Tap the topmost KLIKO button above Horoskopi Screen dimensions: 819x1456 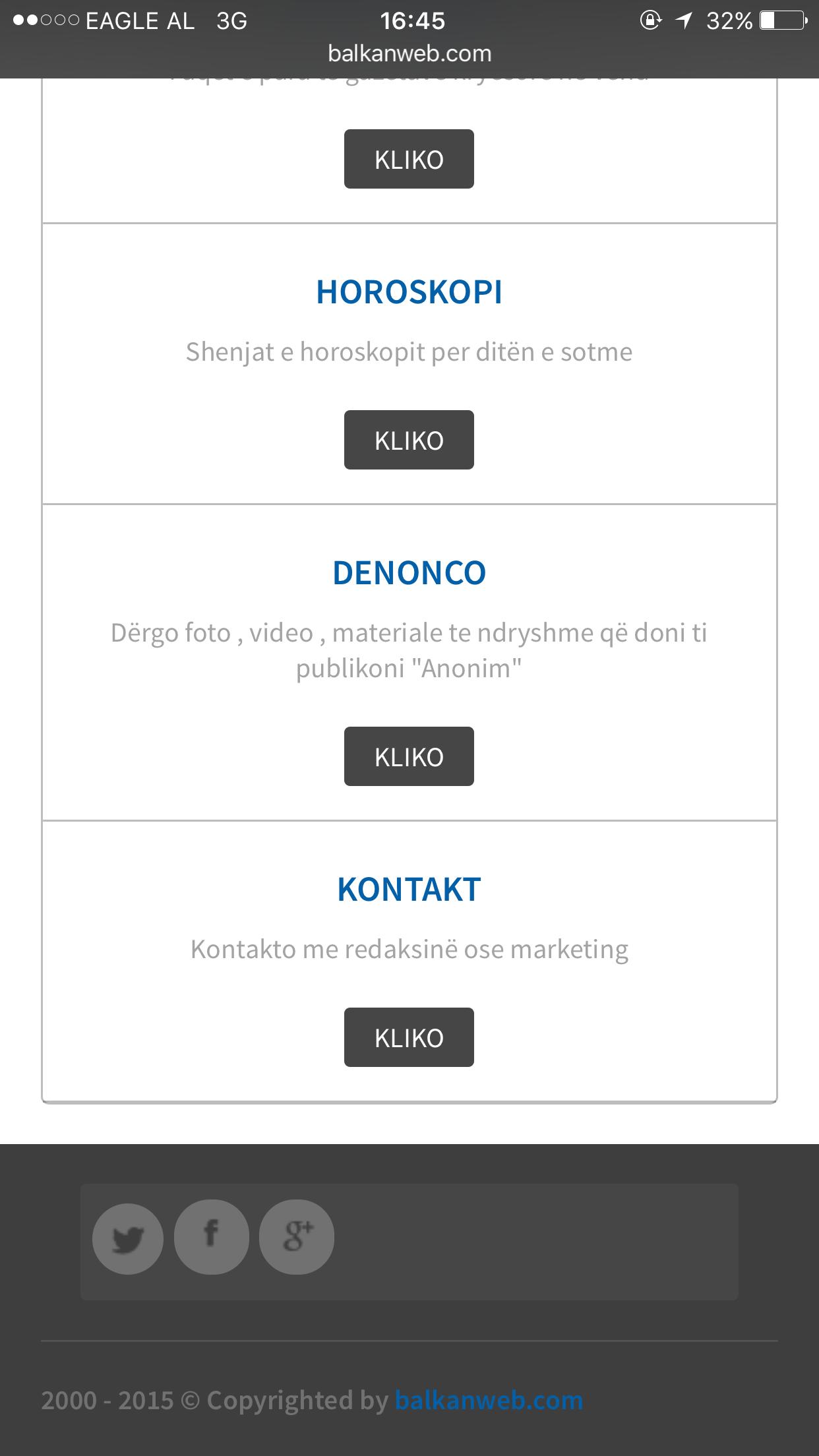click(409, 159)
